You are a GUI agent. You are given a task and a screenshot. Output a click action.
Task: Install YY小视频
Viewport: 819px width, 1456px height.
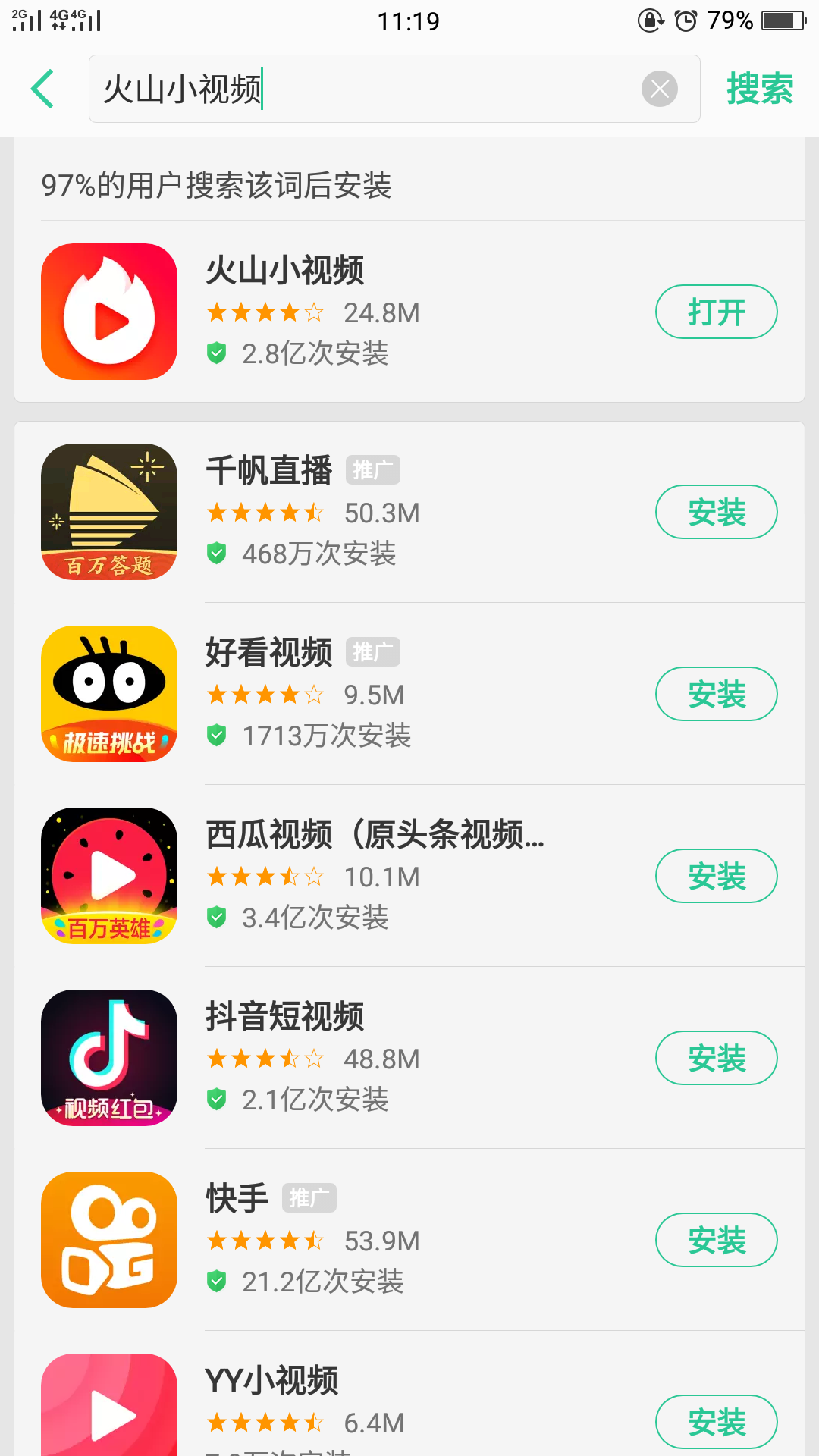(716, 1422)
